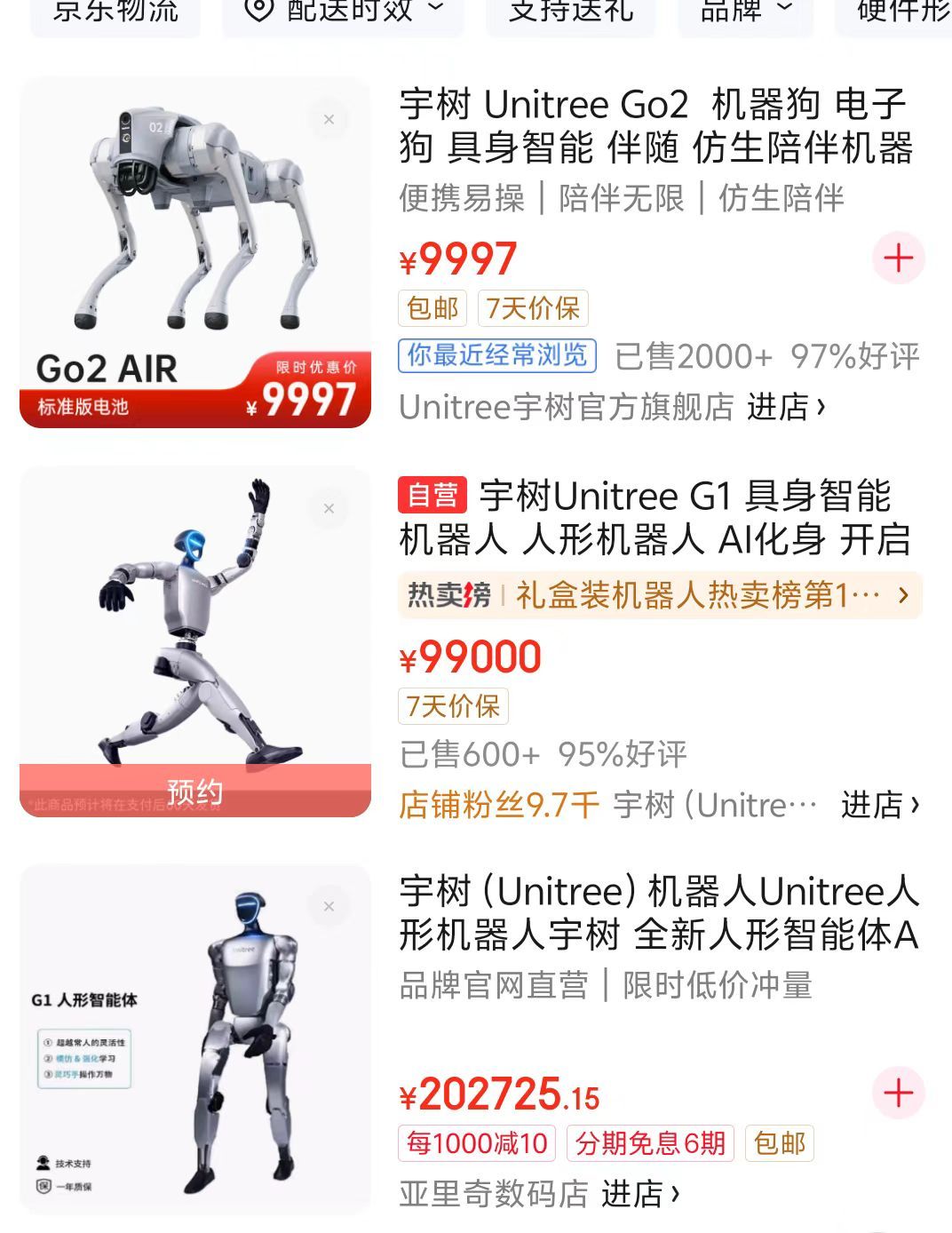Image resolution: width=952 pixels, height=1233 pixels.
Task: Open the G1 人形智能体 product image
Action: pos(195,1039)
